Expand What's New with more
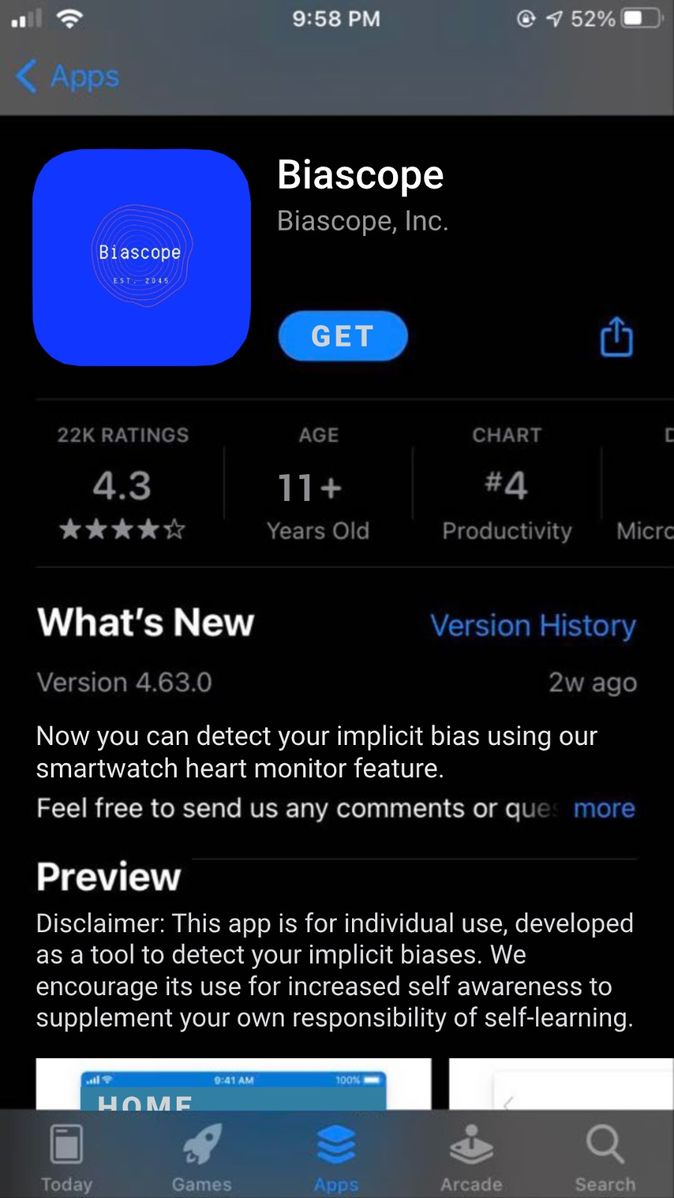The image size is (674, 1198). coord(604,808)
